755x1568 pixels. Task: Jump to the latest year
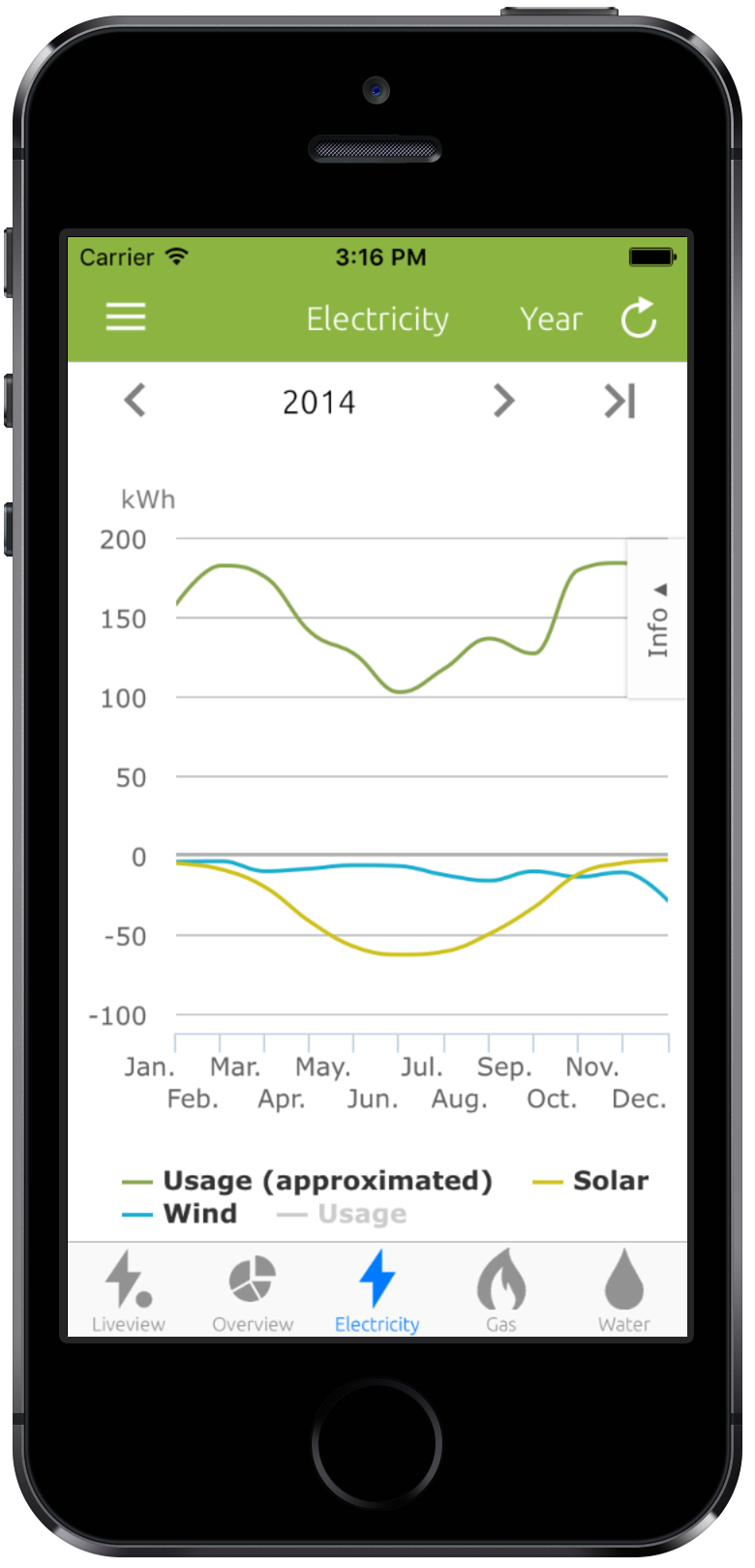coord(619,400)
